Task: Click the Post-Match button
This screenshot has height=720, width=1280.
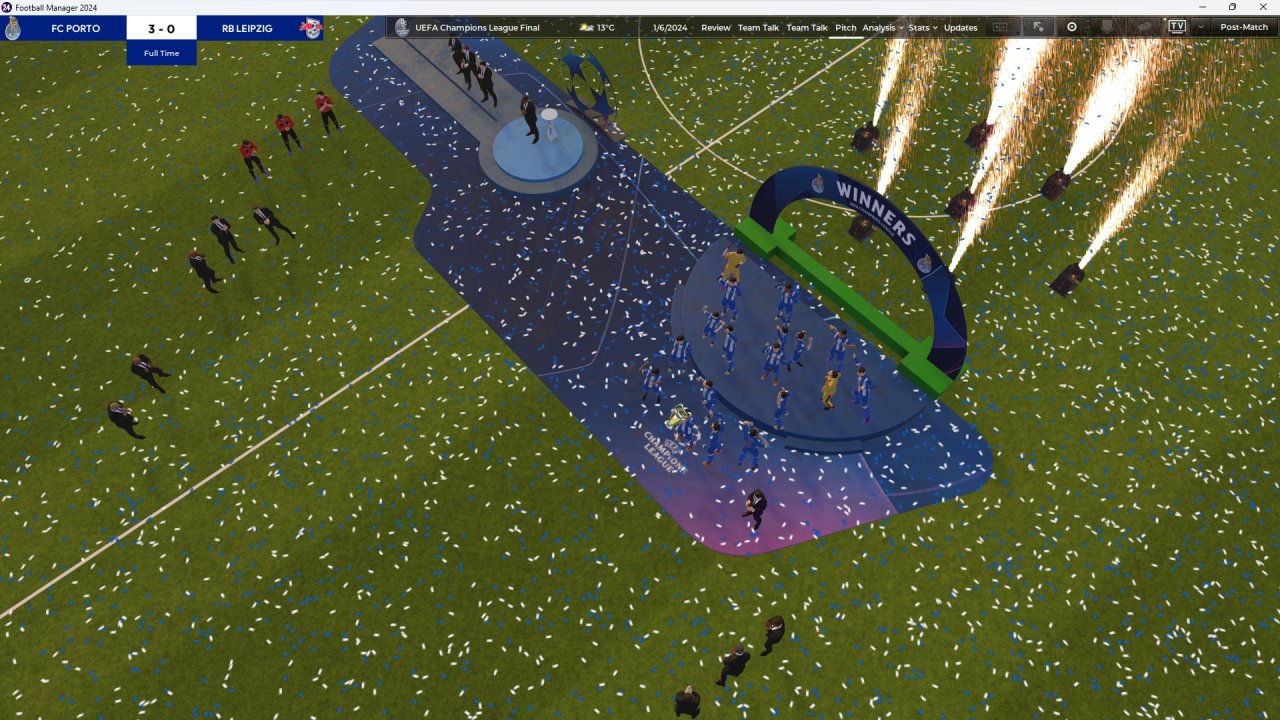Action: tap(1243, 27)
